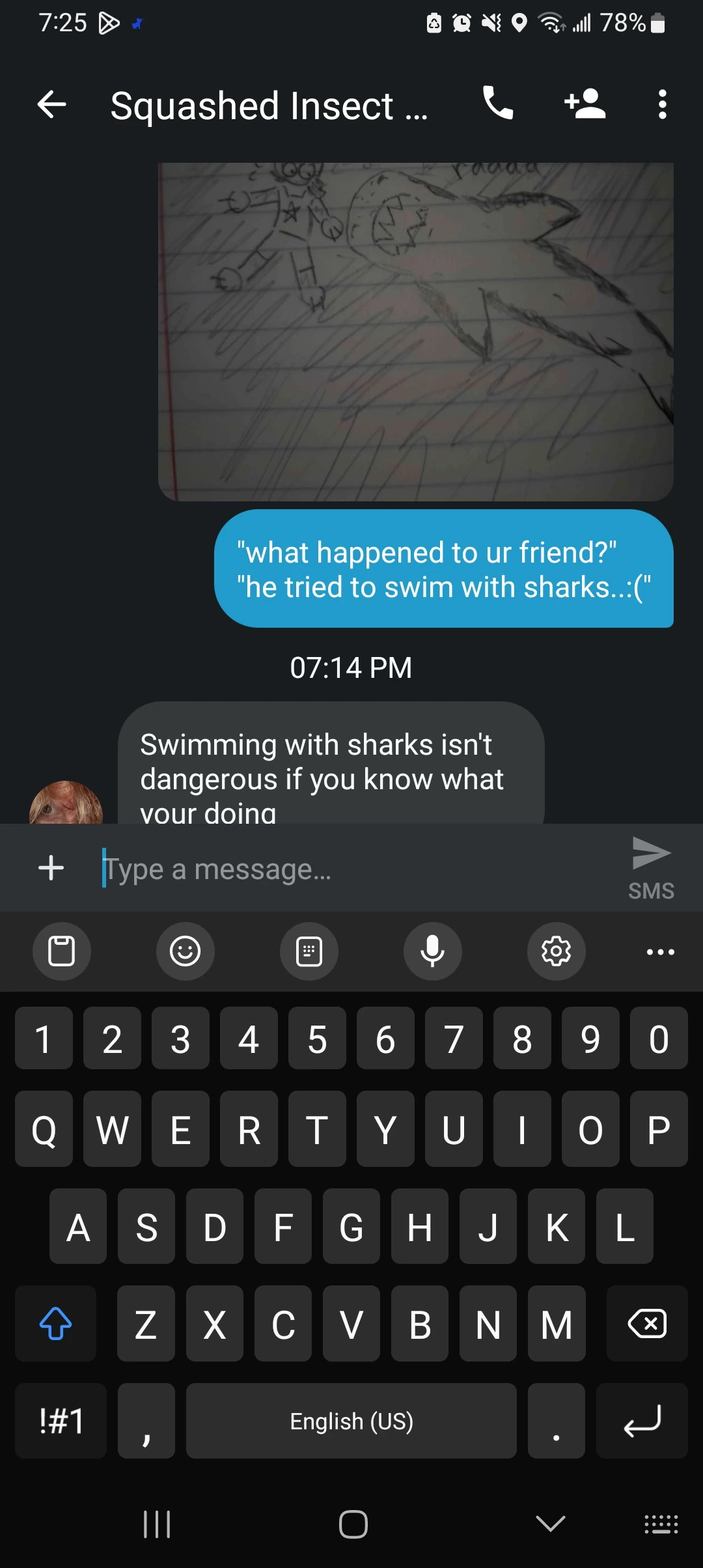Open the shark drawing image
703x1568 pixels.
417,332
